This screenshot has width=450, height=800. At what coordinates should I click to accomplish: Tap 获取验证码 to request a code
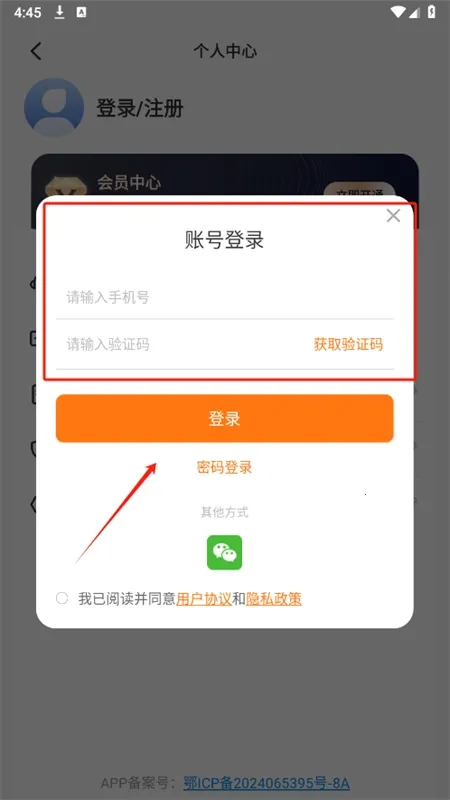coord(348,345)
